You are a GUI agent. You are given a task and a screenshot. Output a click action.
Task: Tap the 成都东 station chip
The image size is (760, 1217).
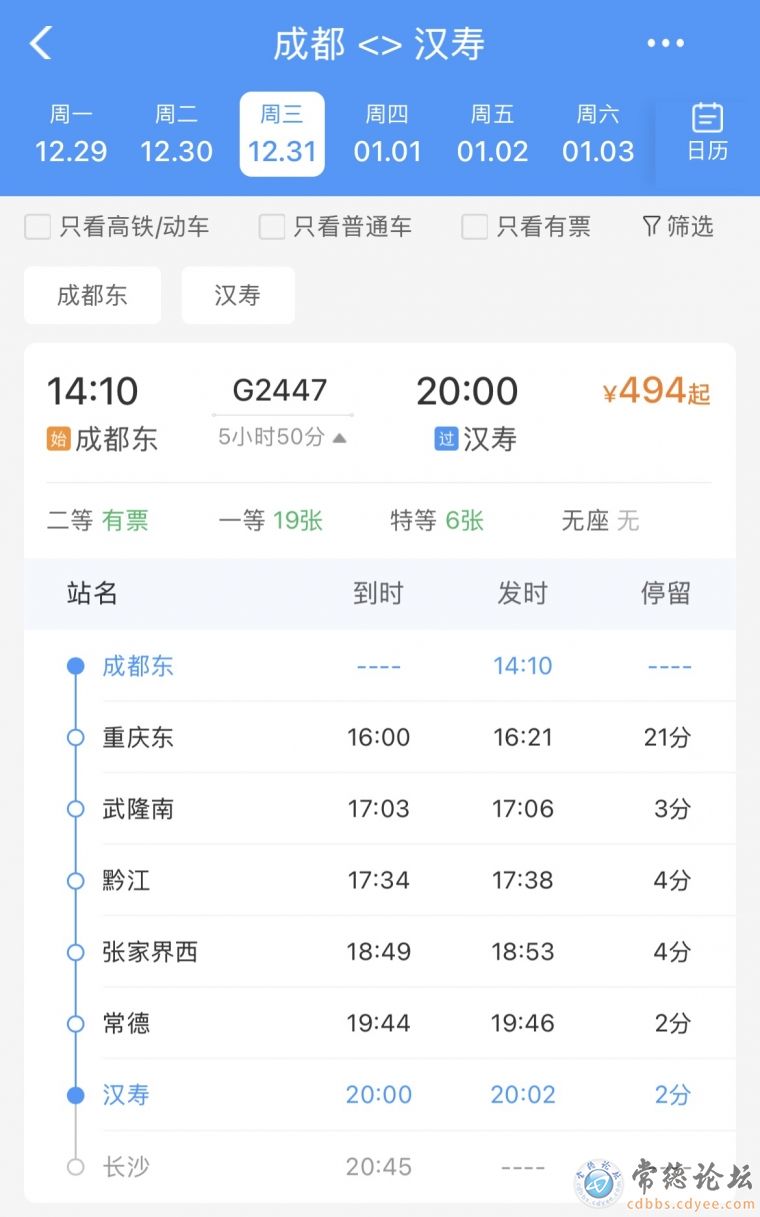click(x=92, y=295)
